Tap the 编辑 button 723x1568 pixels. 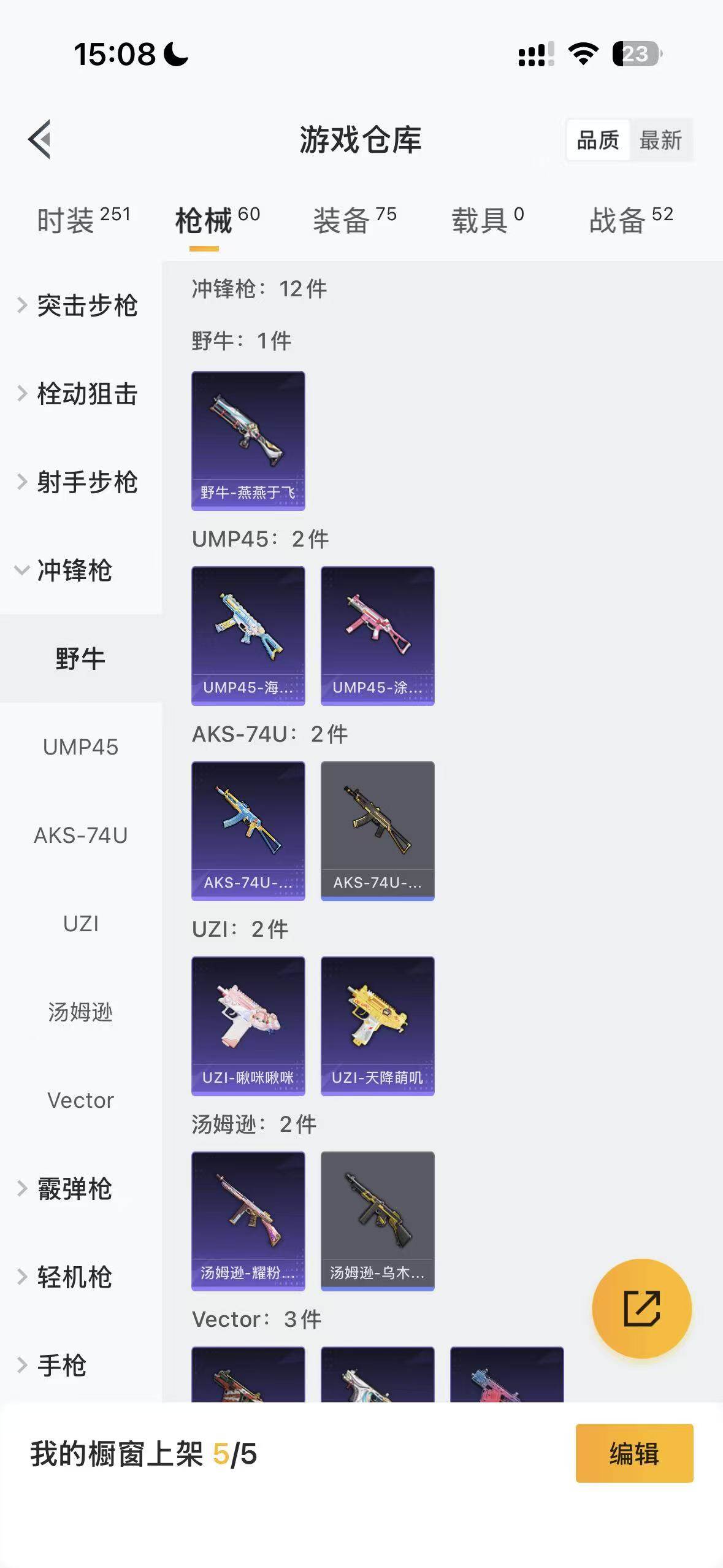634,1453
